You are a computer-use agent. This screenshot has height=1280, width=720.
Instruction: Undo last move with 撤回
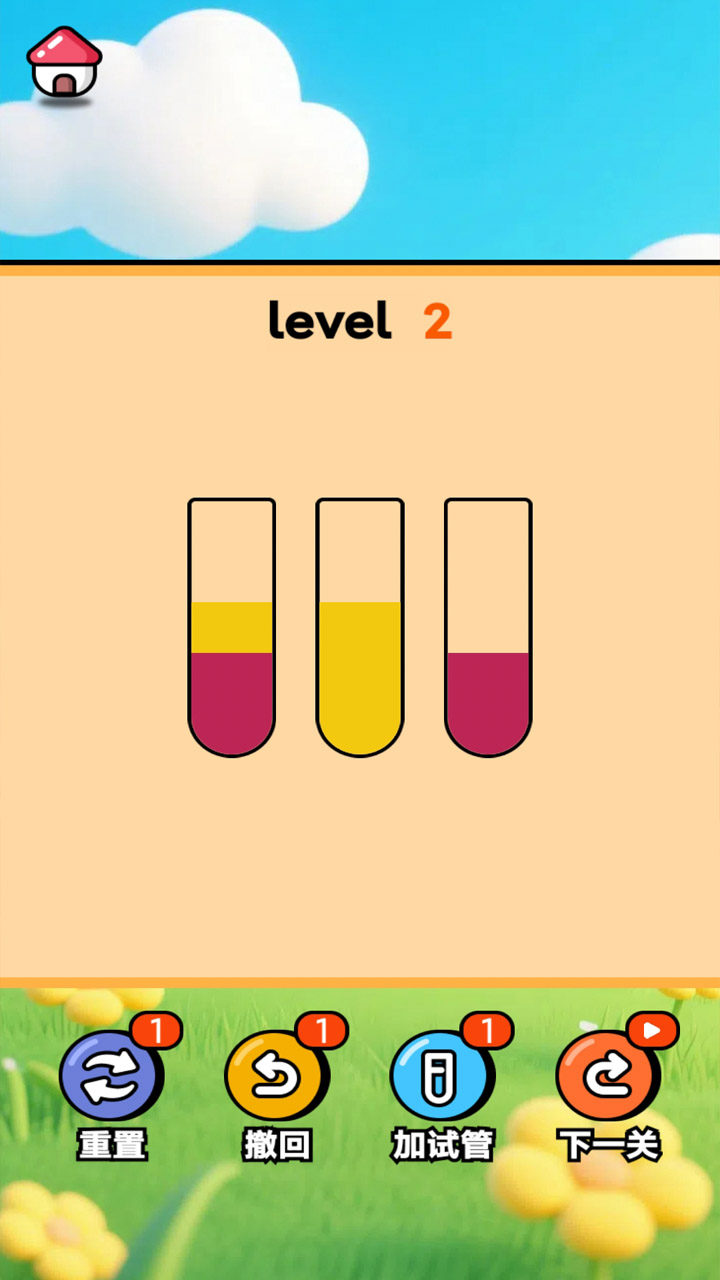(276, 1078)
